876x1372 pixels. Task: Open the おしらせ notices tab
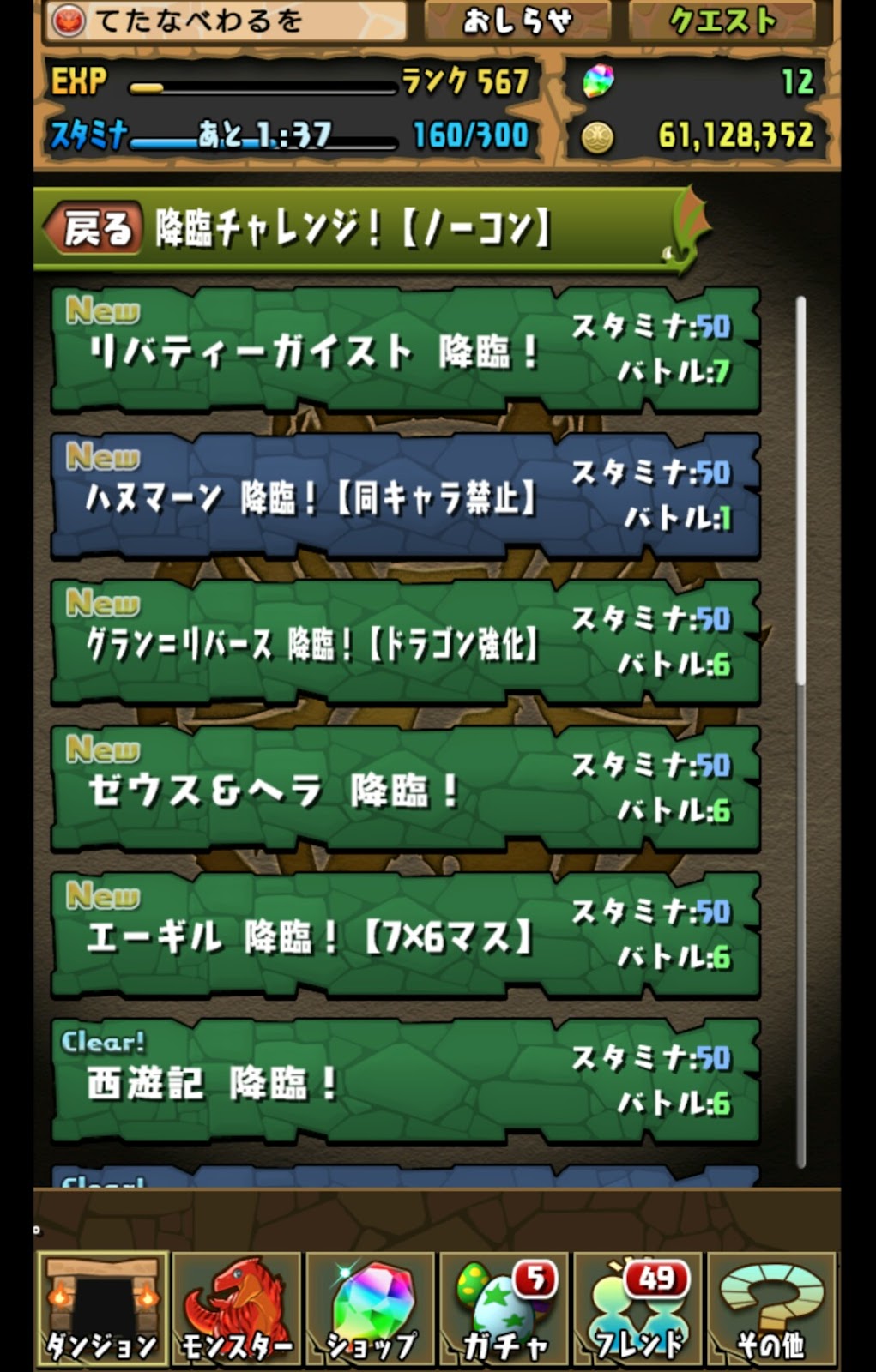point(517,21)
